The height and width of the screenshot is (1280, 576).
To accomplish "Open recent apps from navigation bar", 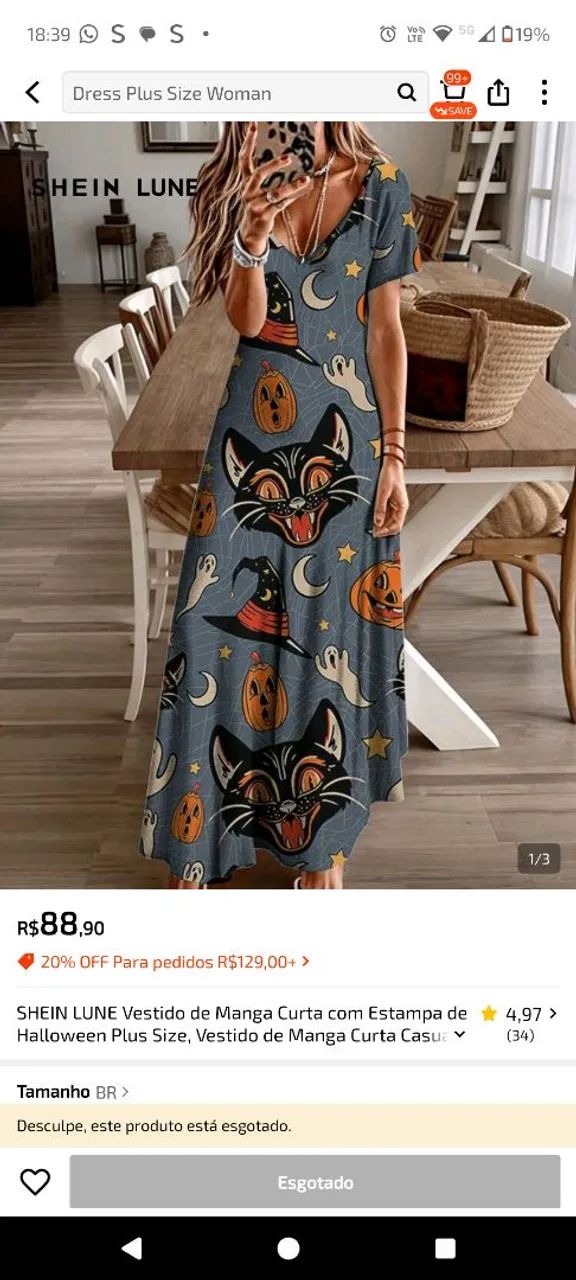I will click(x=445, y=1248).
